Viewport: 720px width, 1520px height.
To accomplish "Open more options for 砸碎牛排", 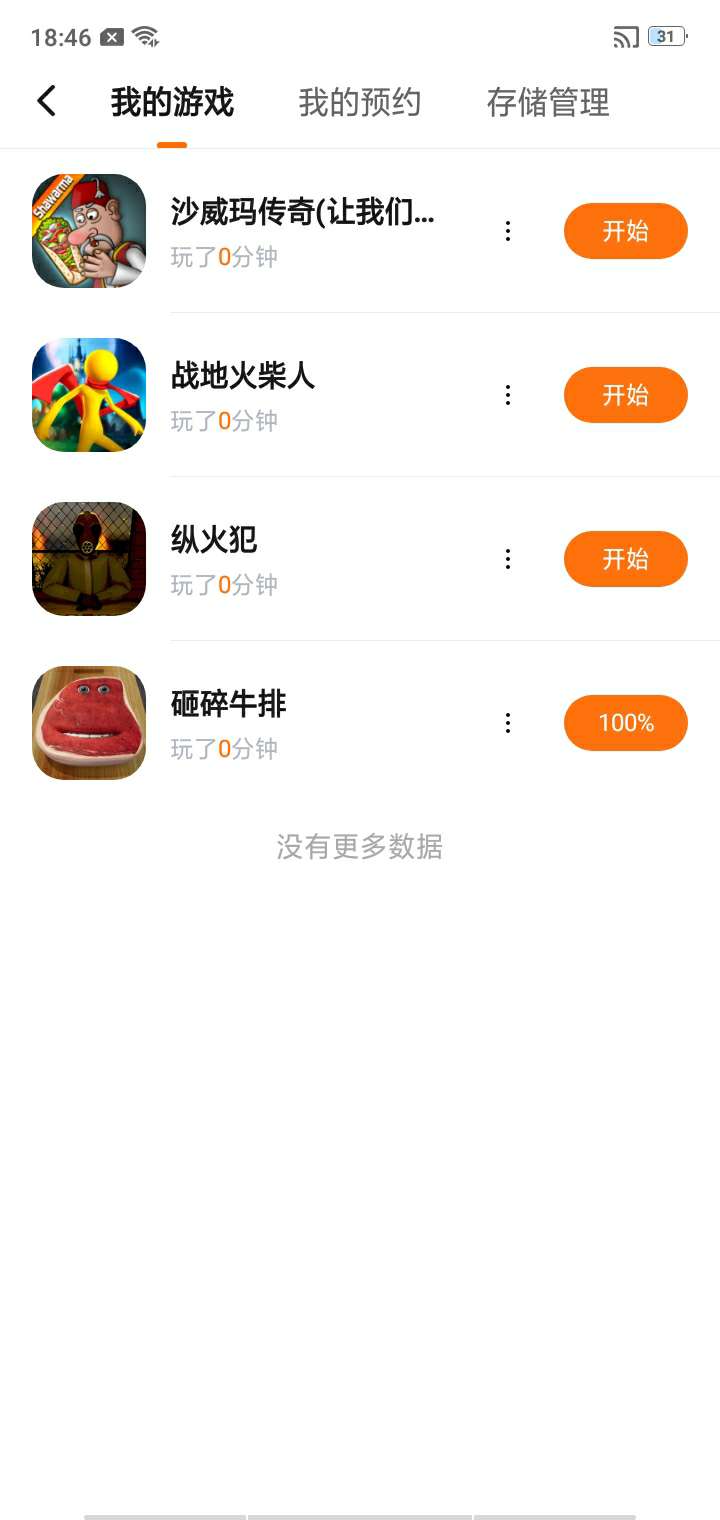I will coord(508,723).
